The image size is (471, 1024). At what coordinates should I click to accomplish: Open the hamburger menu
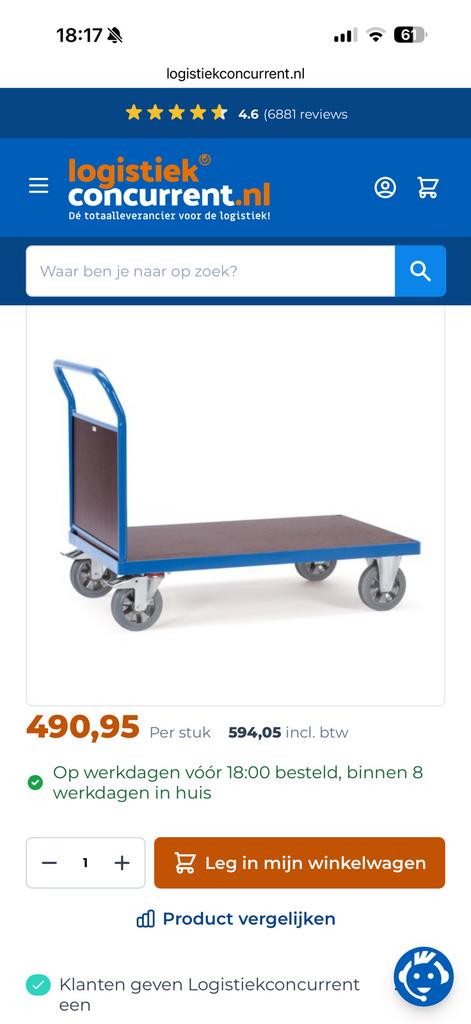[39, 186]
